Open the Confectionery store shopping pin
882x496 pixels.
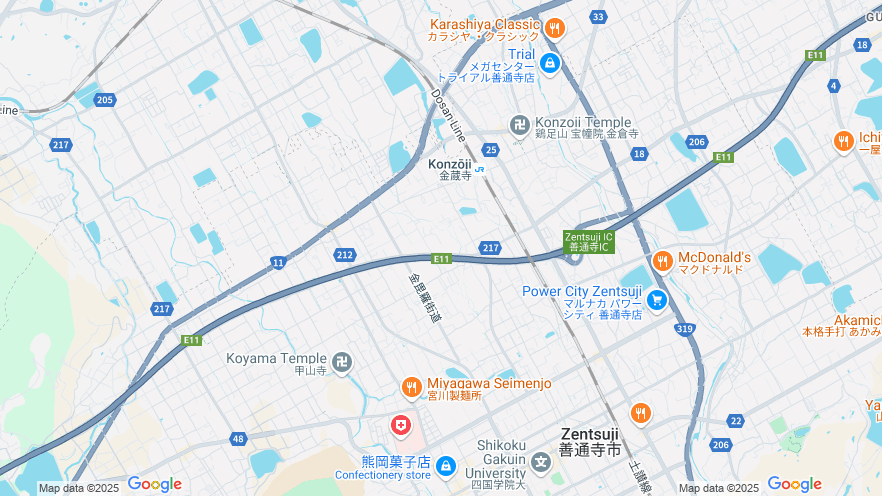coord(446,467)
